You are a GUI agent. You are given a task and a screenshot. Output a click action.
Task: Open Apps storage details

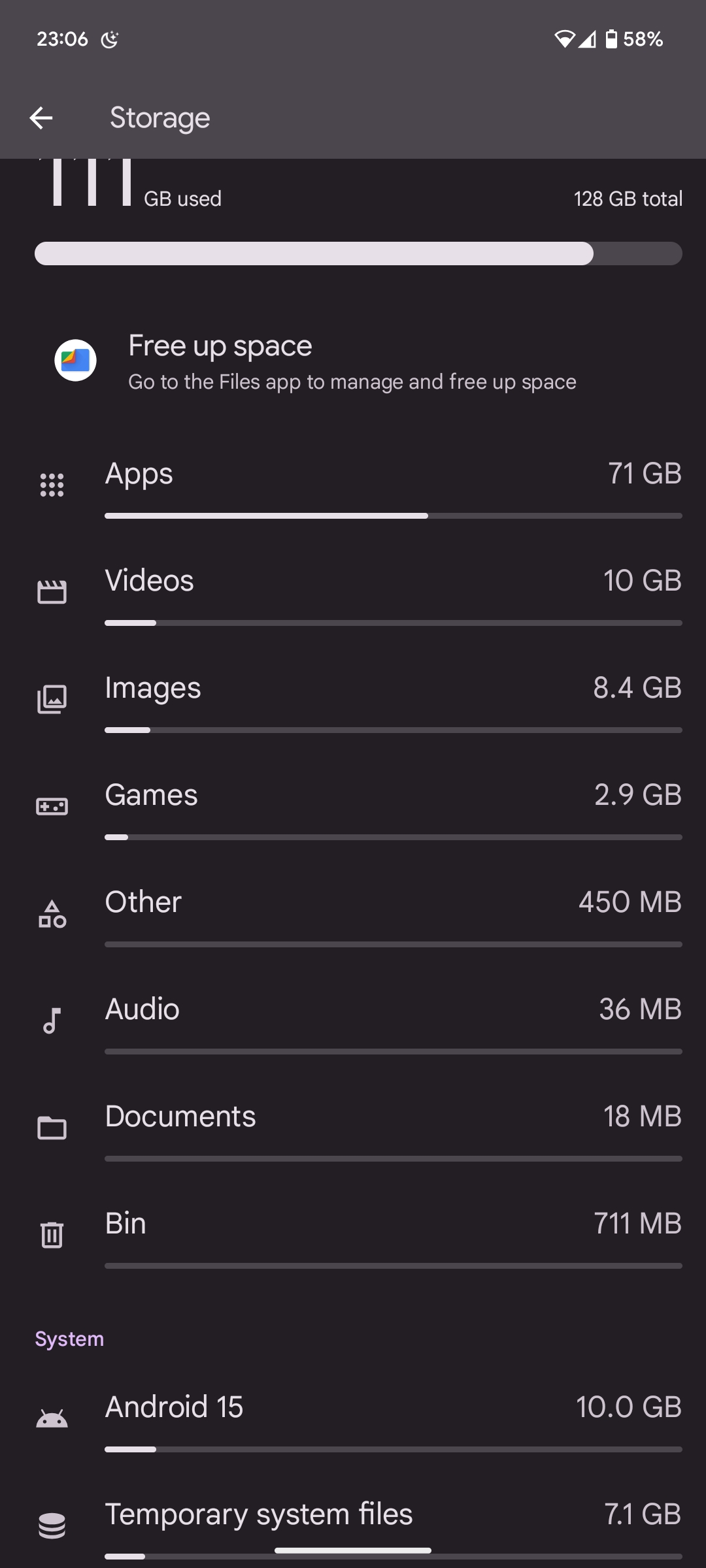click(353, 485)
